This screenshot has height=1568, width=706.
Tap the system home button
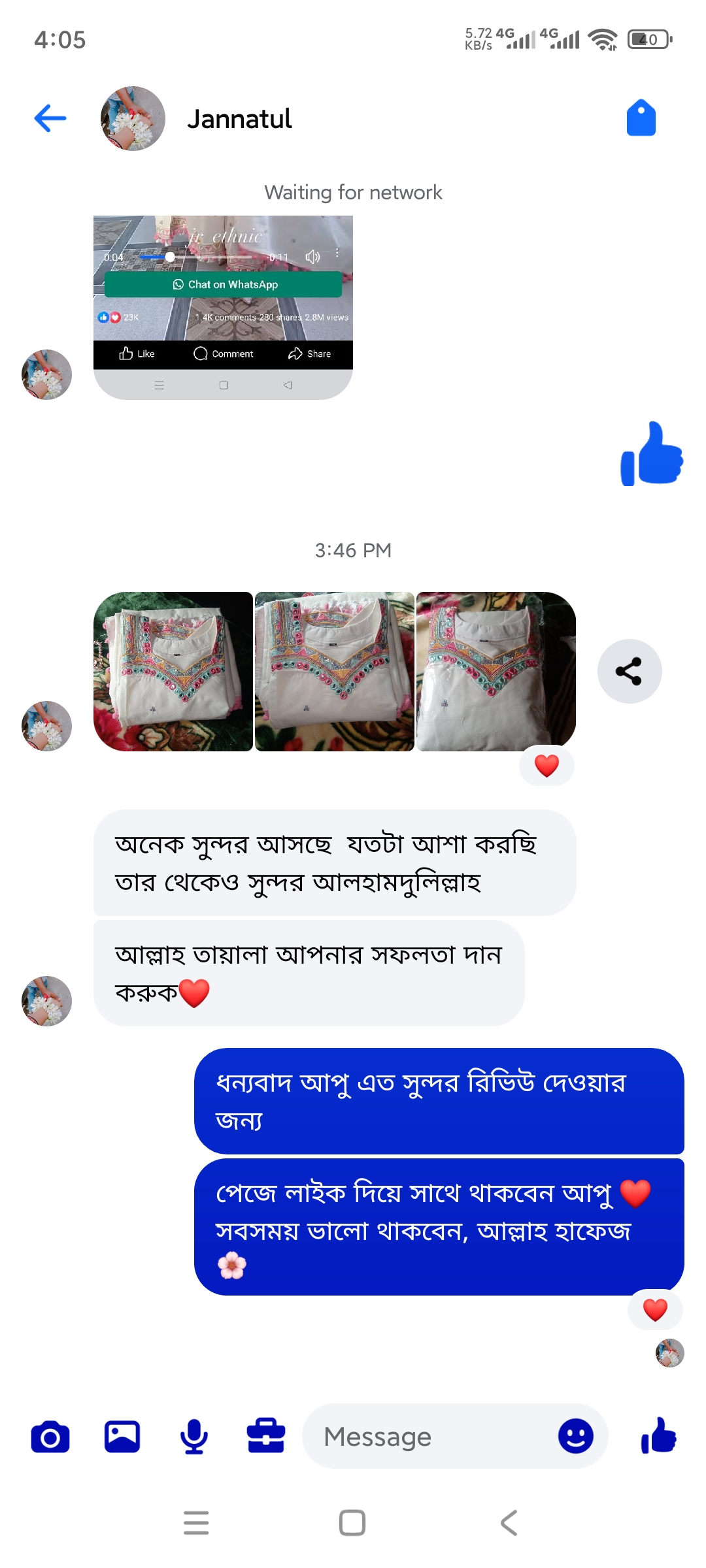tap(352, 1523)
